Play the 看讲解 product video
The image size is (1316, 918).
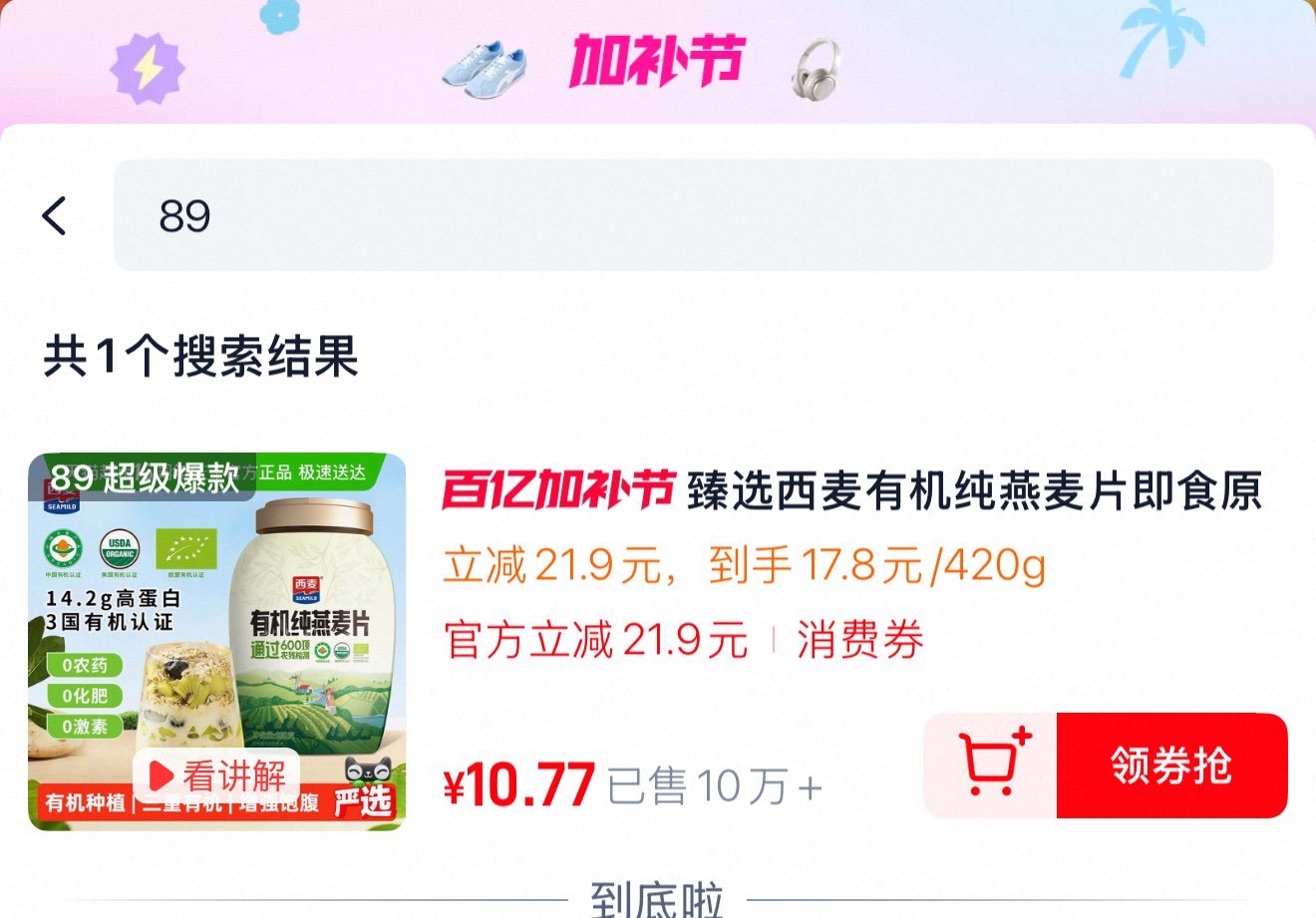pyautogui.click(x=217, y=774)
